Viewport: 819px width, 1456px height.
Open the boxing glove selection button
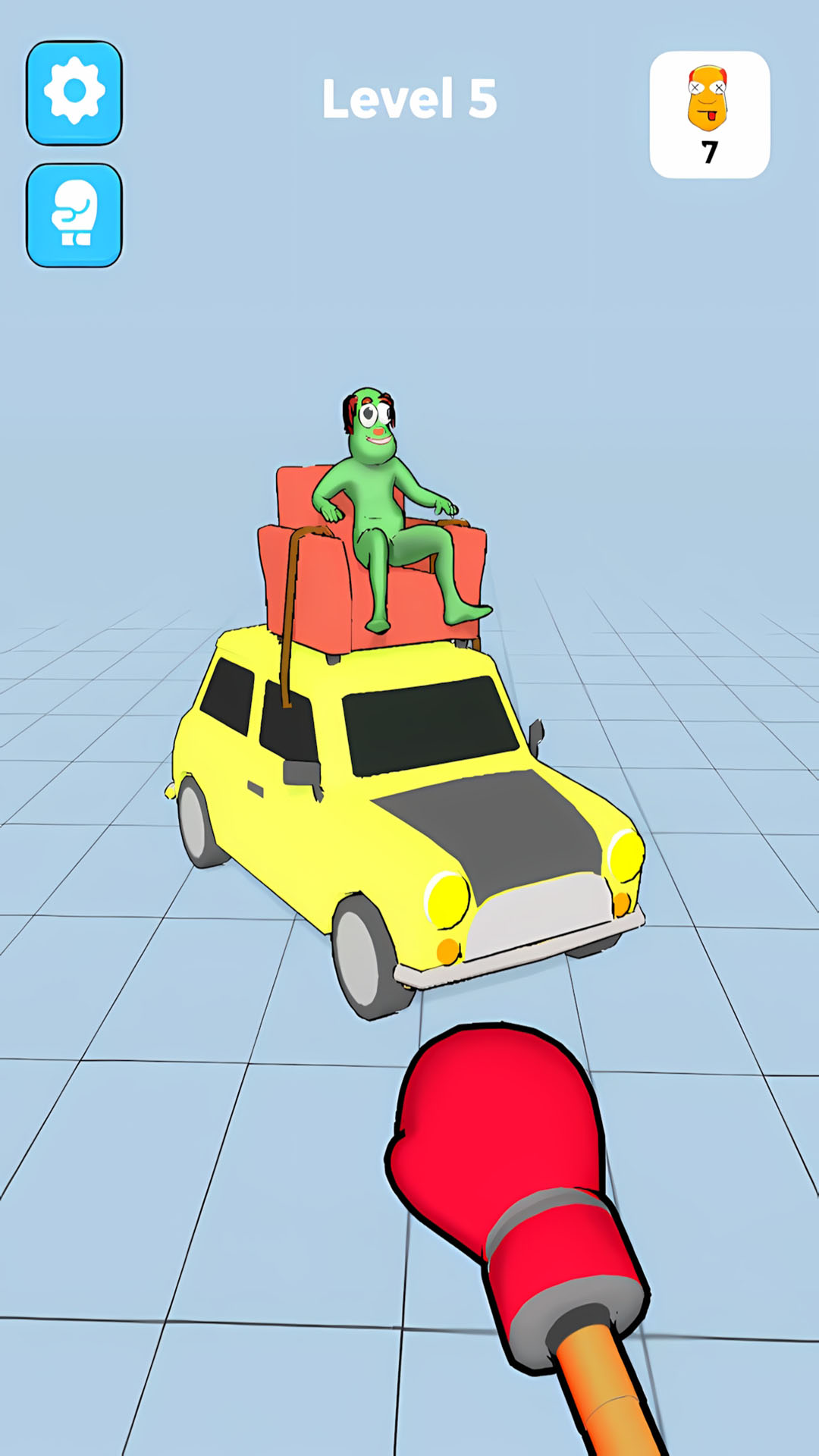(x=74, y=215)
